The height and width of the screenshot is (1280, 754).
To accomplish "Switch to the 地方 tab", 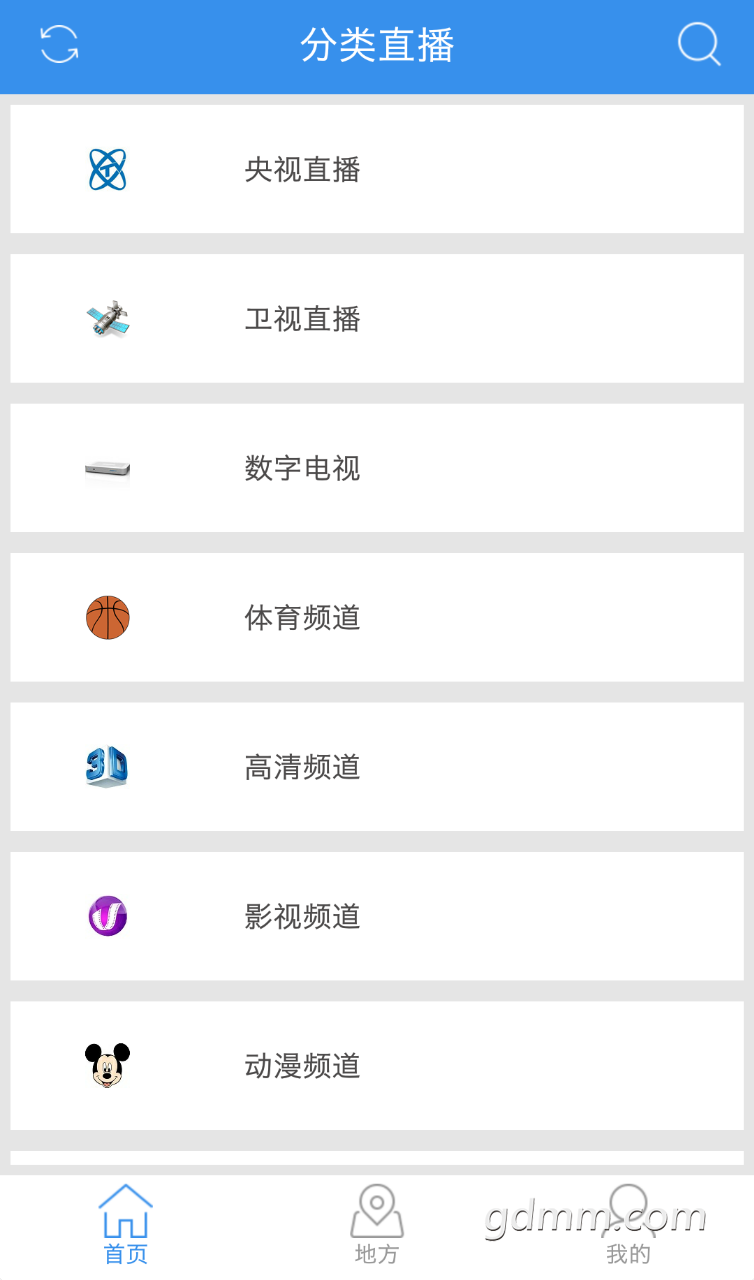I will point(377,1226).
